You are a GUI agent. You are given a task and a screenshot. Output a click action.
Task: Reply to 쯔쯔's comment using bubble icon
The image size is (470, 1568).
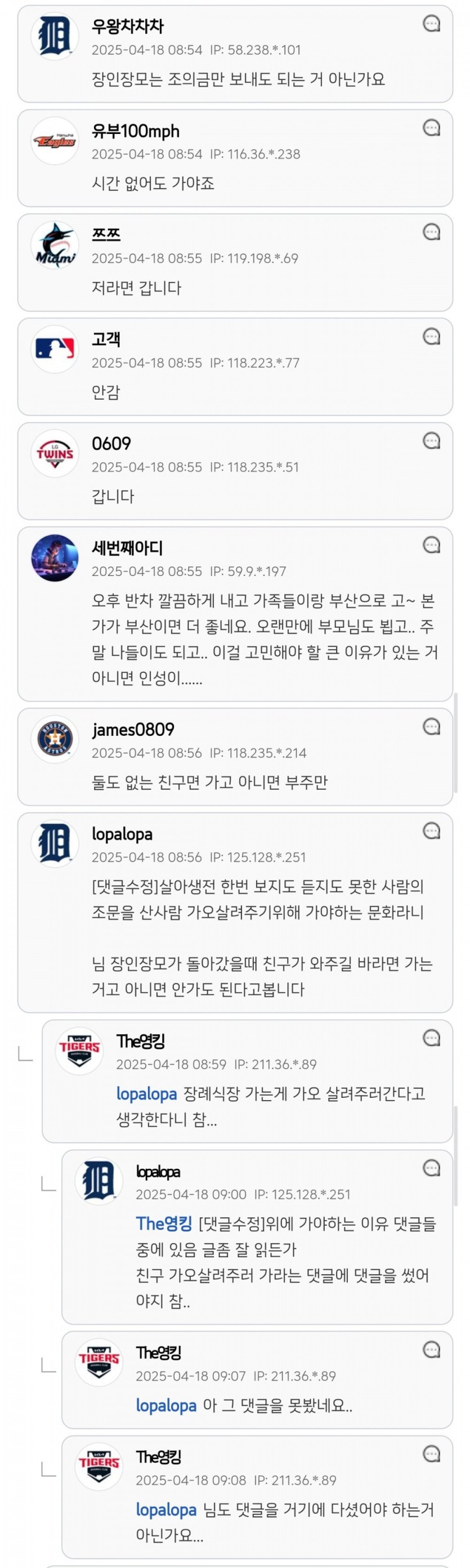tap(431, 232)
